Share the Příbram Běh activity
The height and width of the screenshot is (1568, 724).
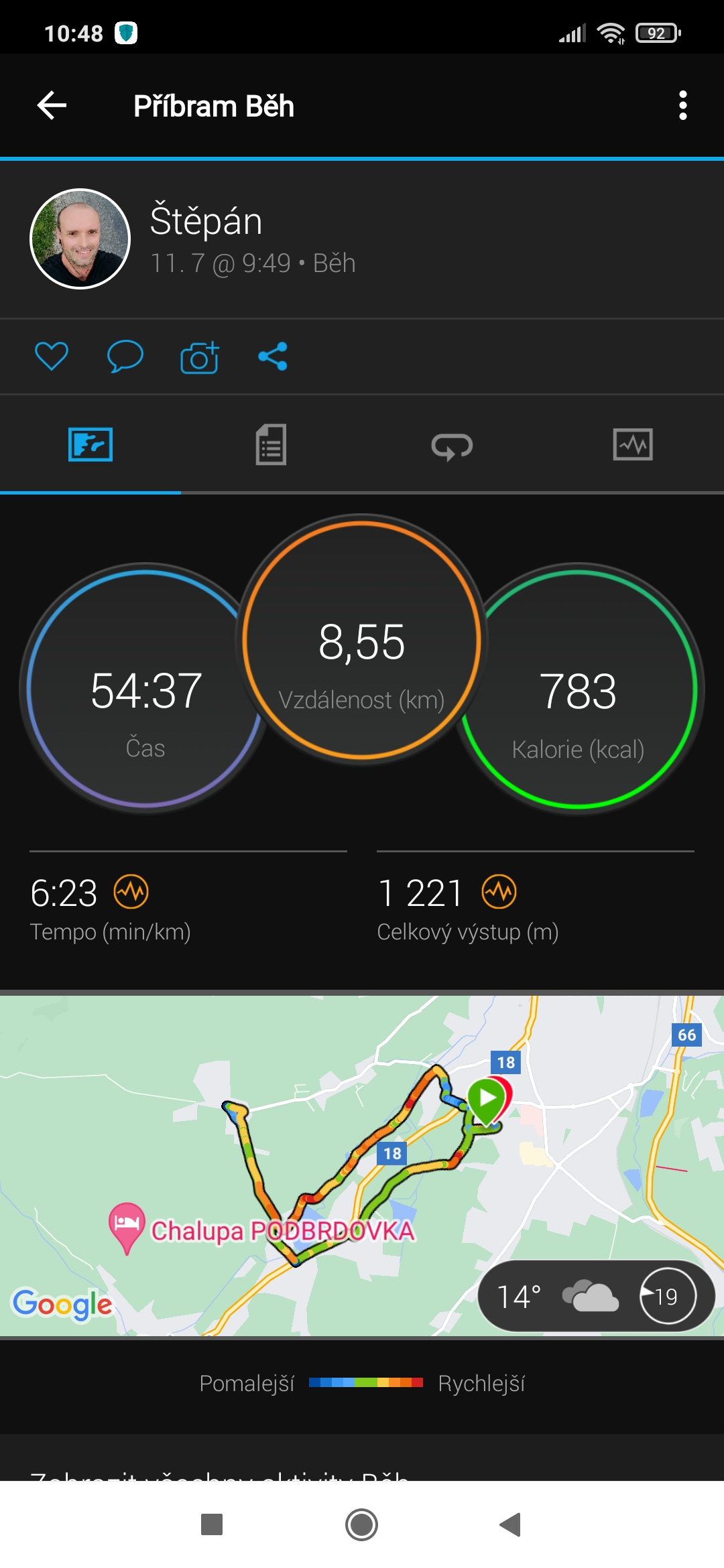tap(273, 356)
